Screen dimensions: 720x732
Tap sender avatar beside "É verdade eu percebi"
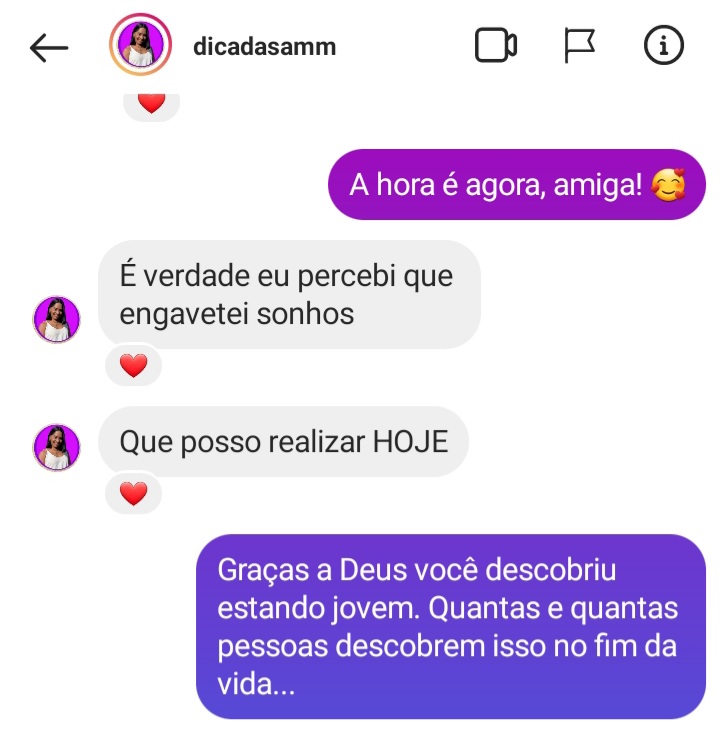pos(56,320)
